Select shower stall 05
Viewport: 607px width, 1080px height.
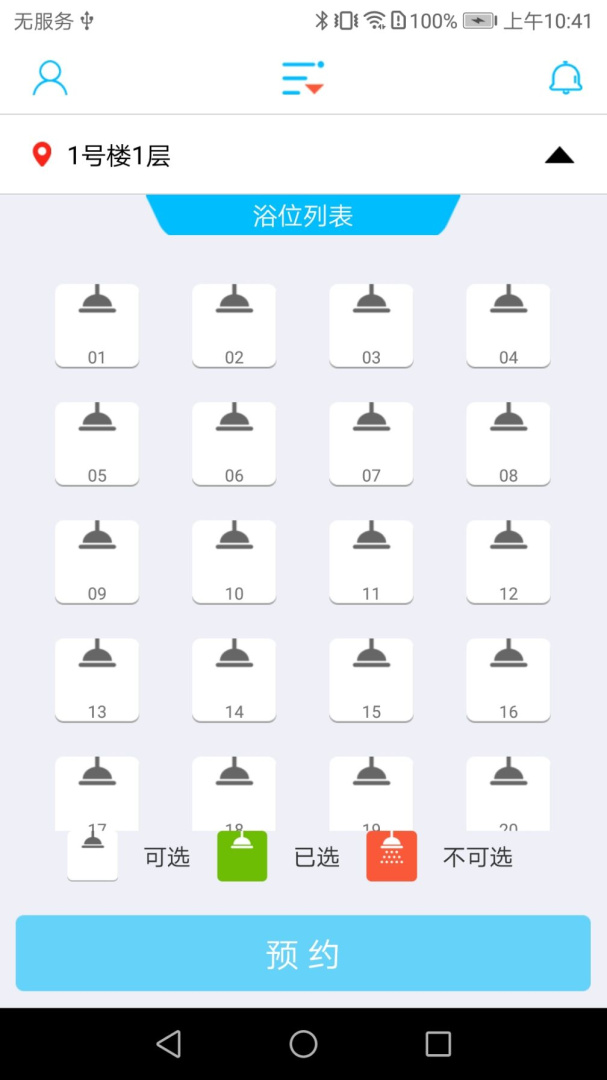point(97,443)
